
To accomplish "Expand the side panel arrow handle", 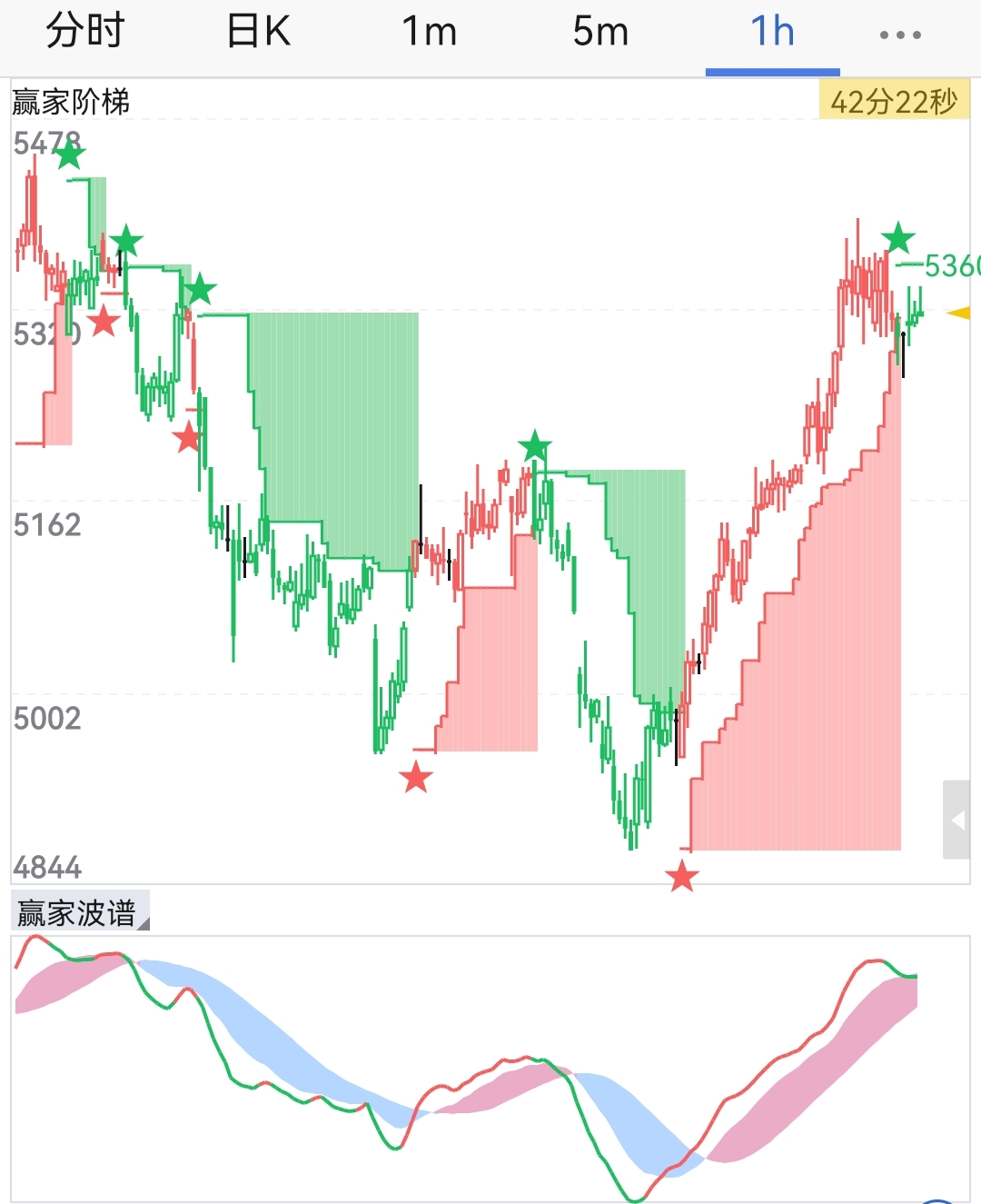I will coord(956,820).
